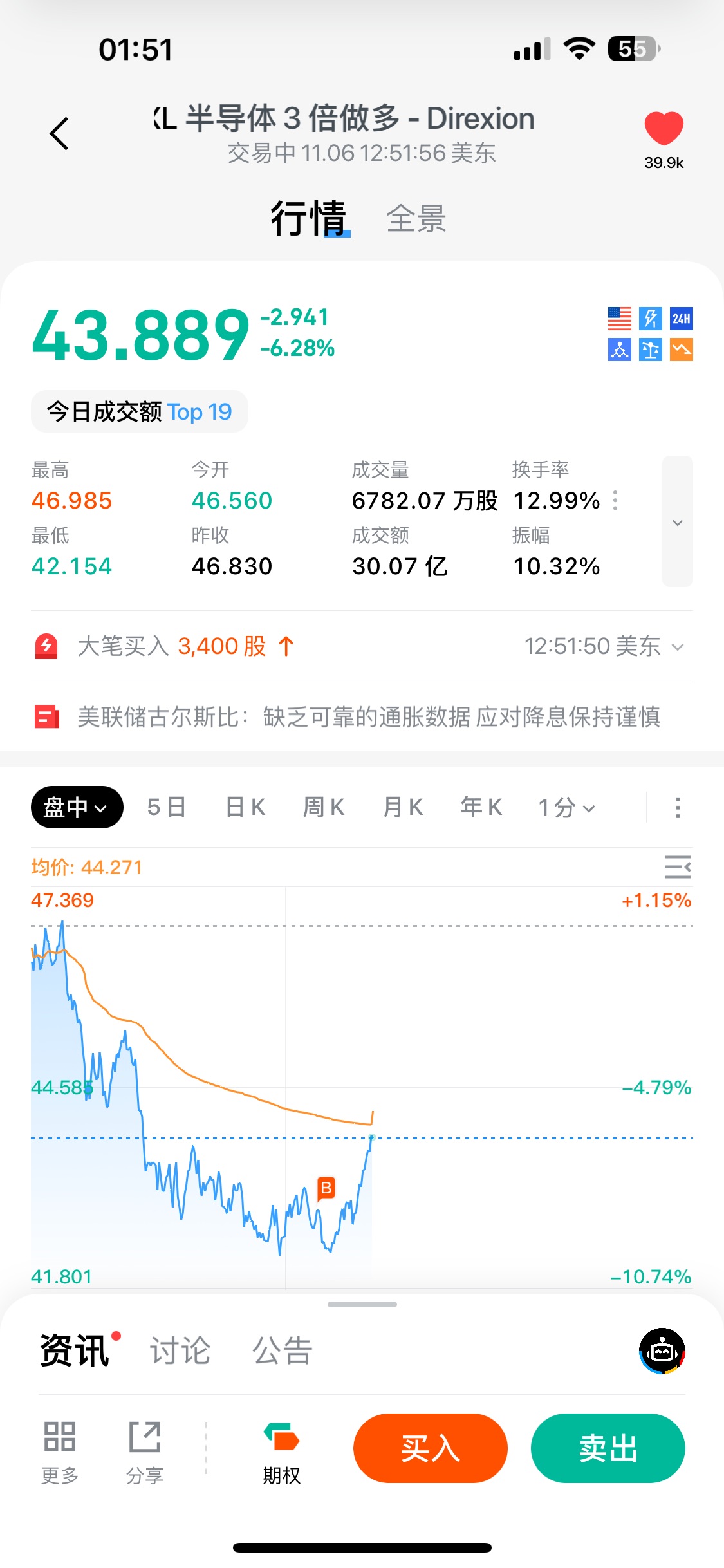The height and width of the screenshot is (1568, 724).
Task: Open the 公告 tab
Action: tap(282, 1350)
